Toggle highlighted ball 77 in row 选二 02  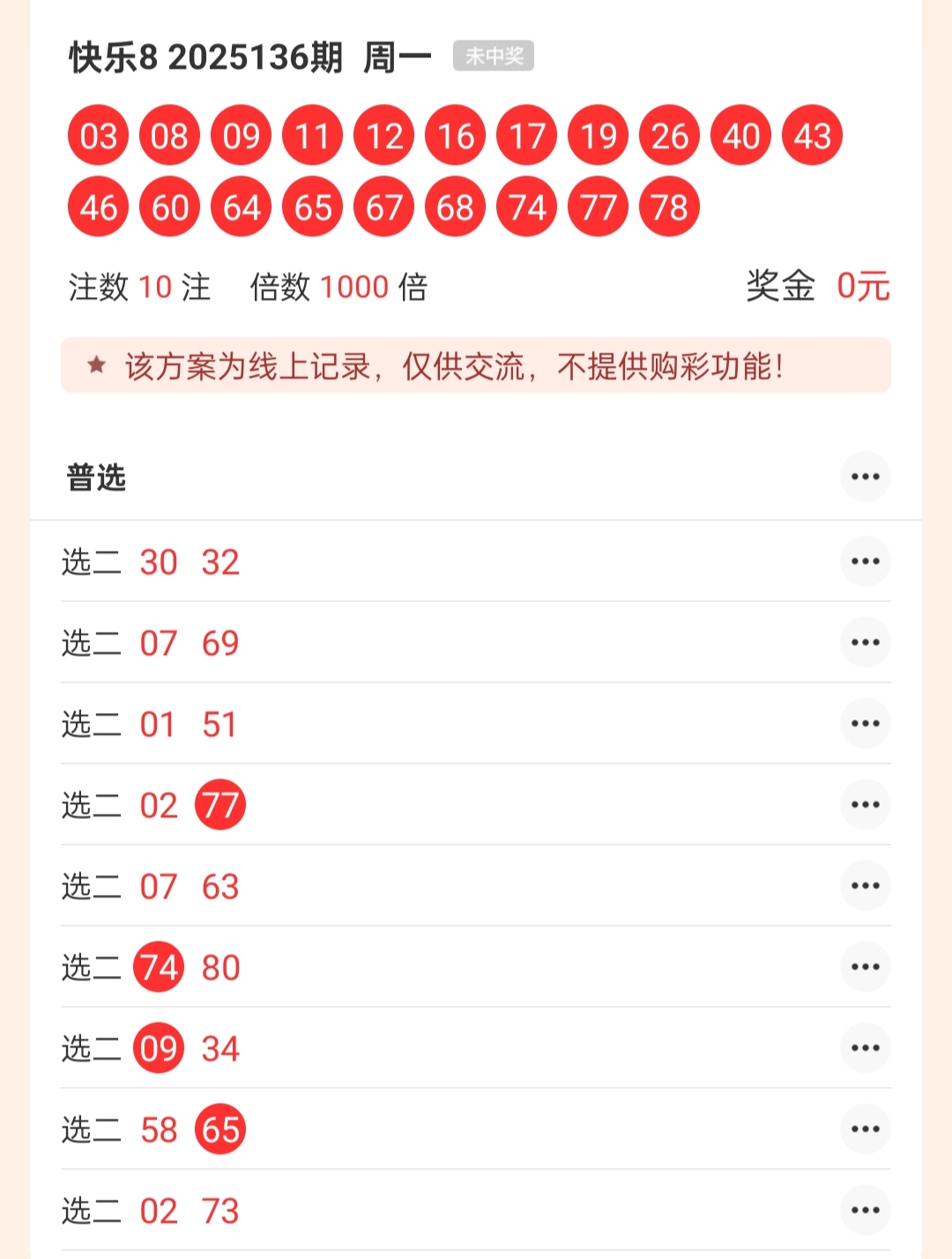click(221, 804)
